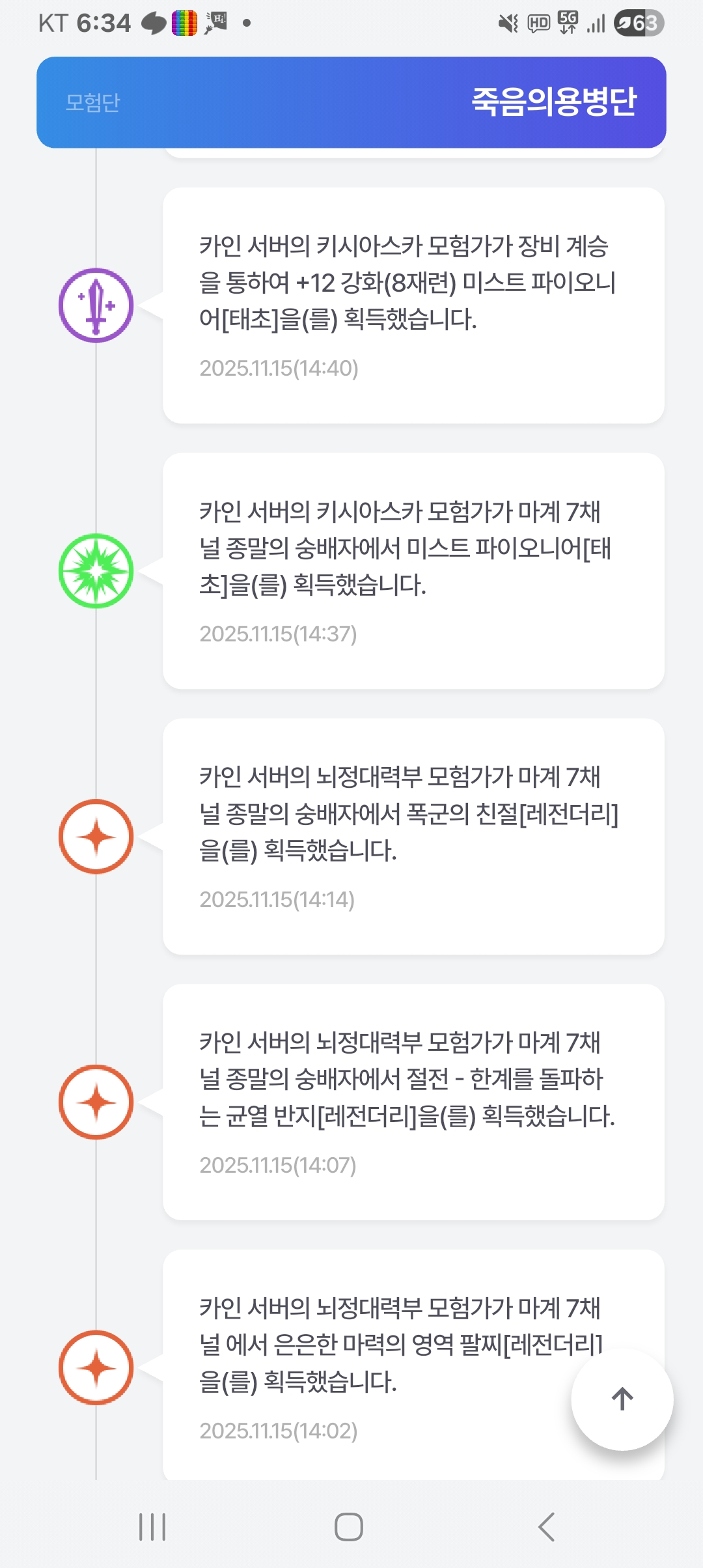703x1568 pixels.
Task: Go back using the system back button
Action: pyautogui.click(x=547, y=1526)
